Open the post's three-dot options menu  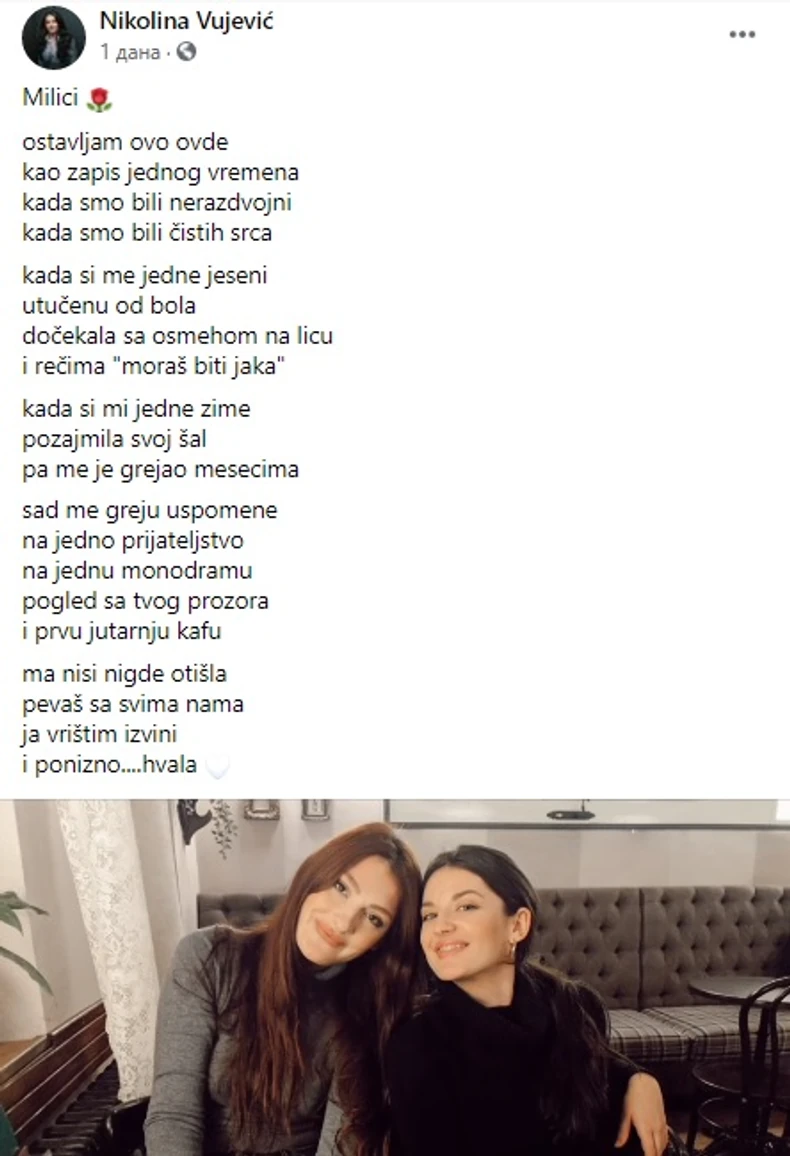point(741,35)
